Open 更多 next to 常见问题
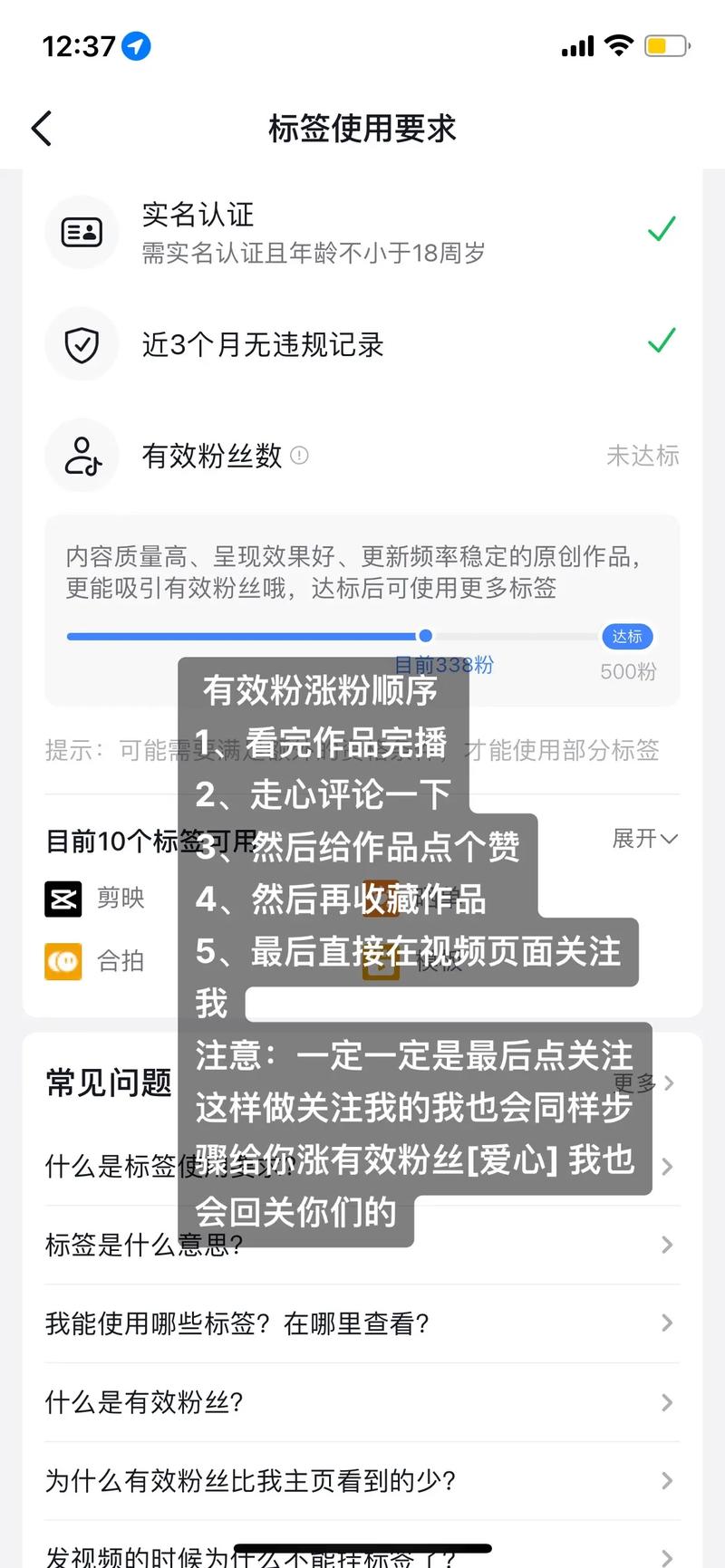 pyautogui.click(x=637, y=1082)
